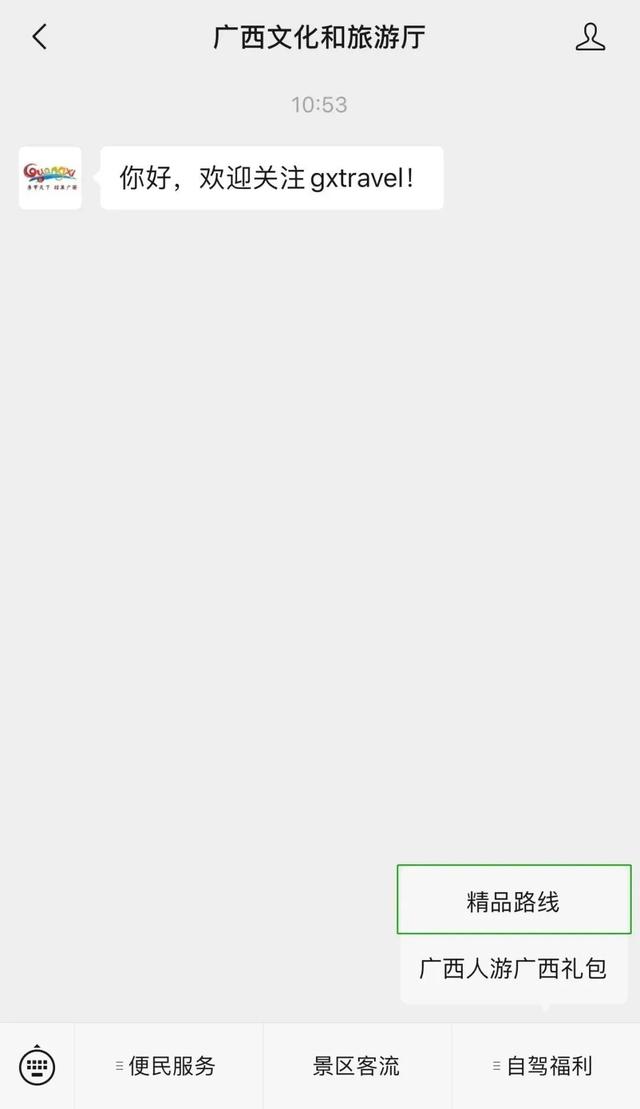Viewport: 640px width, 1109px height.
Task: Open the 景区客流 menu
Action: tap(357, 1066)
